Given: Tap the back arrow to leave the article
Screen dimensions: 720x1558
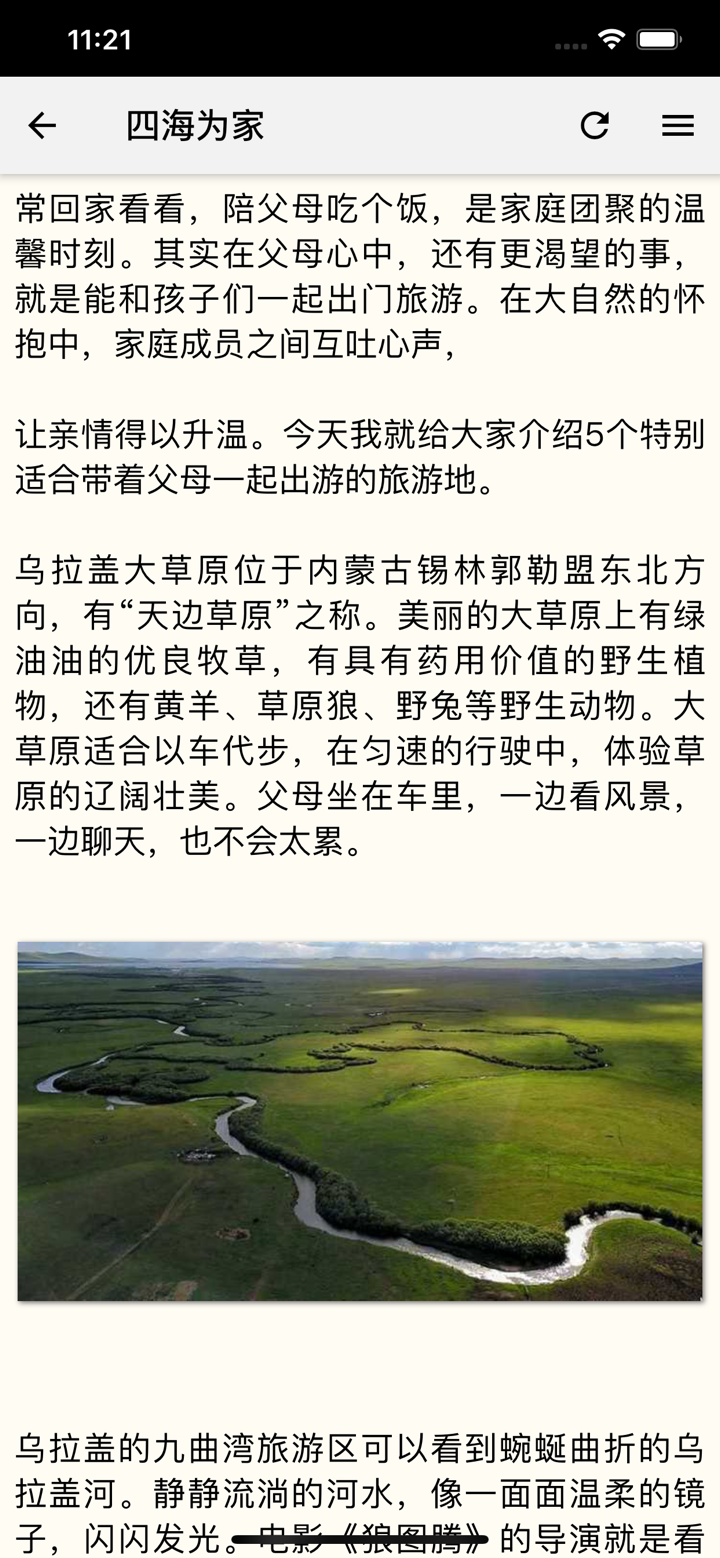Looking at the screenshot, I should tap(41, 125).
